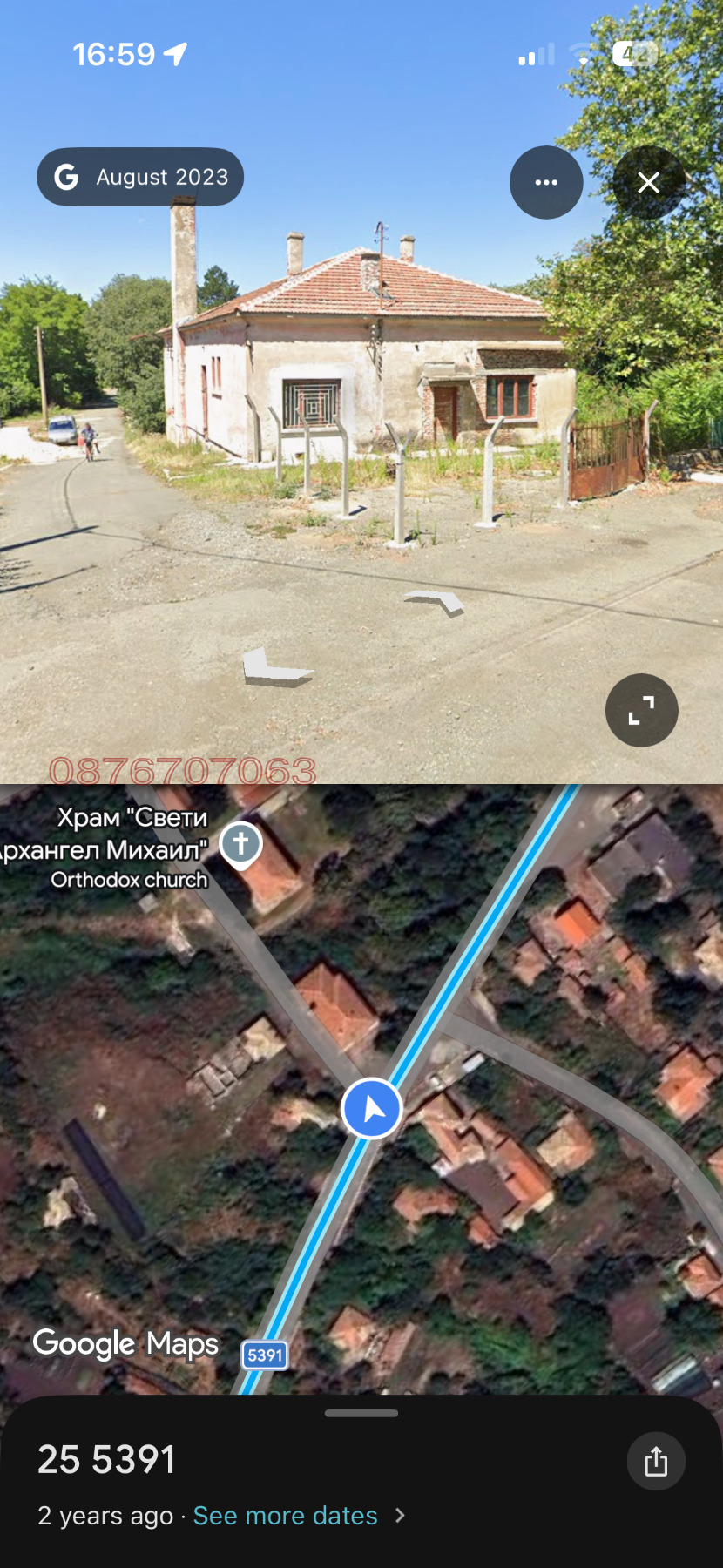
Task: Tap the August 2023 date chip
Action: click(140, 177)
